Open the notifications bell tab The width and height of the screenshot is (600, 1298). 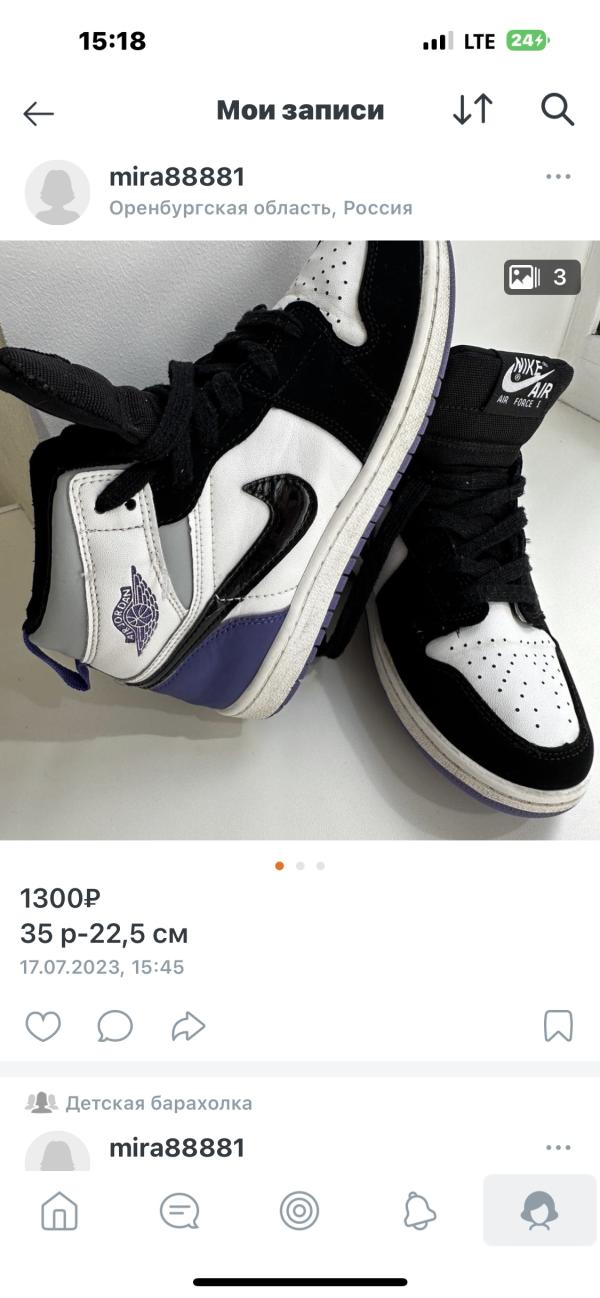coord(419,1212)
